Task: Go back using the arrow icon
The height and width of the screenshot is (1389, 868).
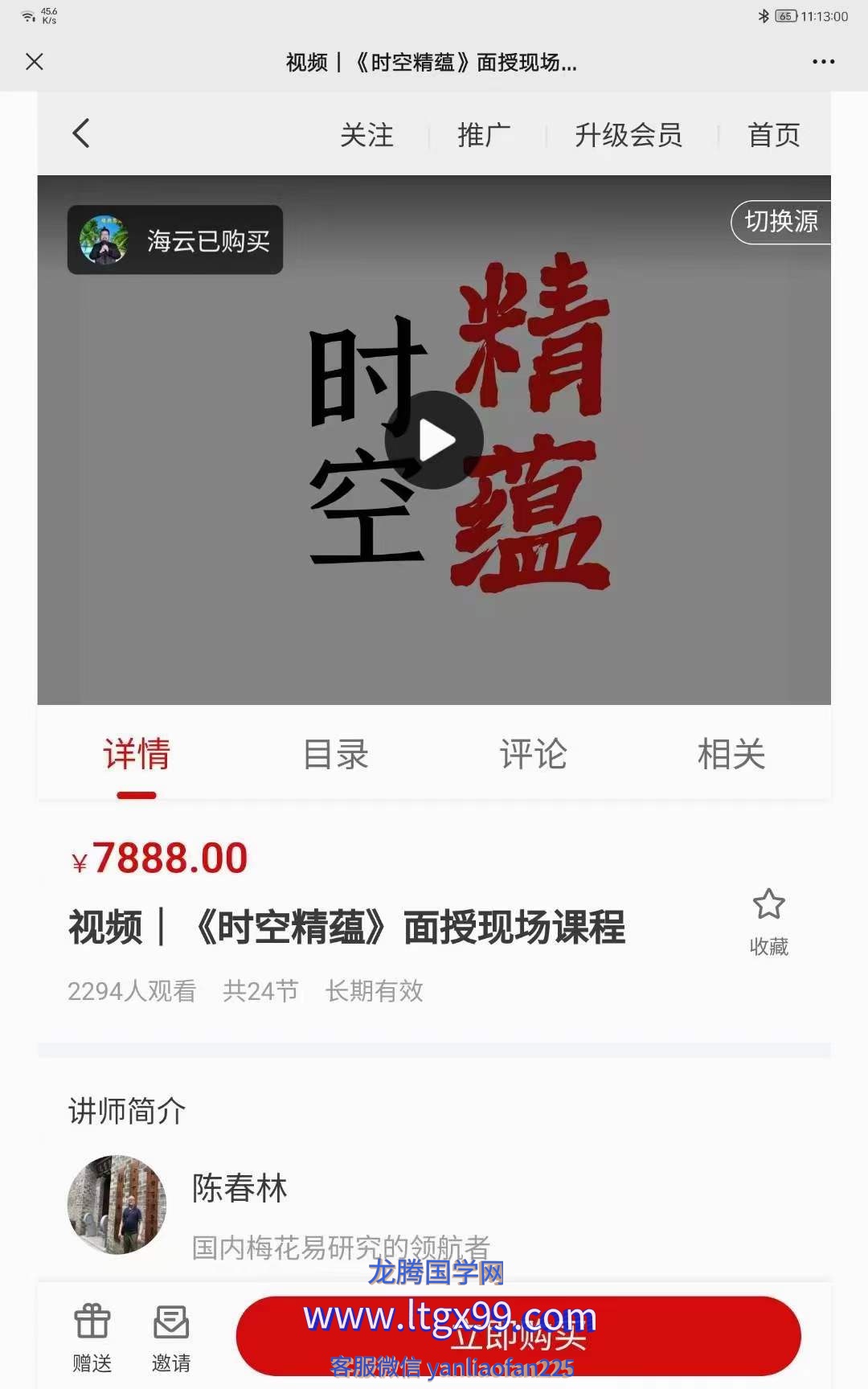Action: click(x=81, y=133)
